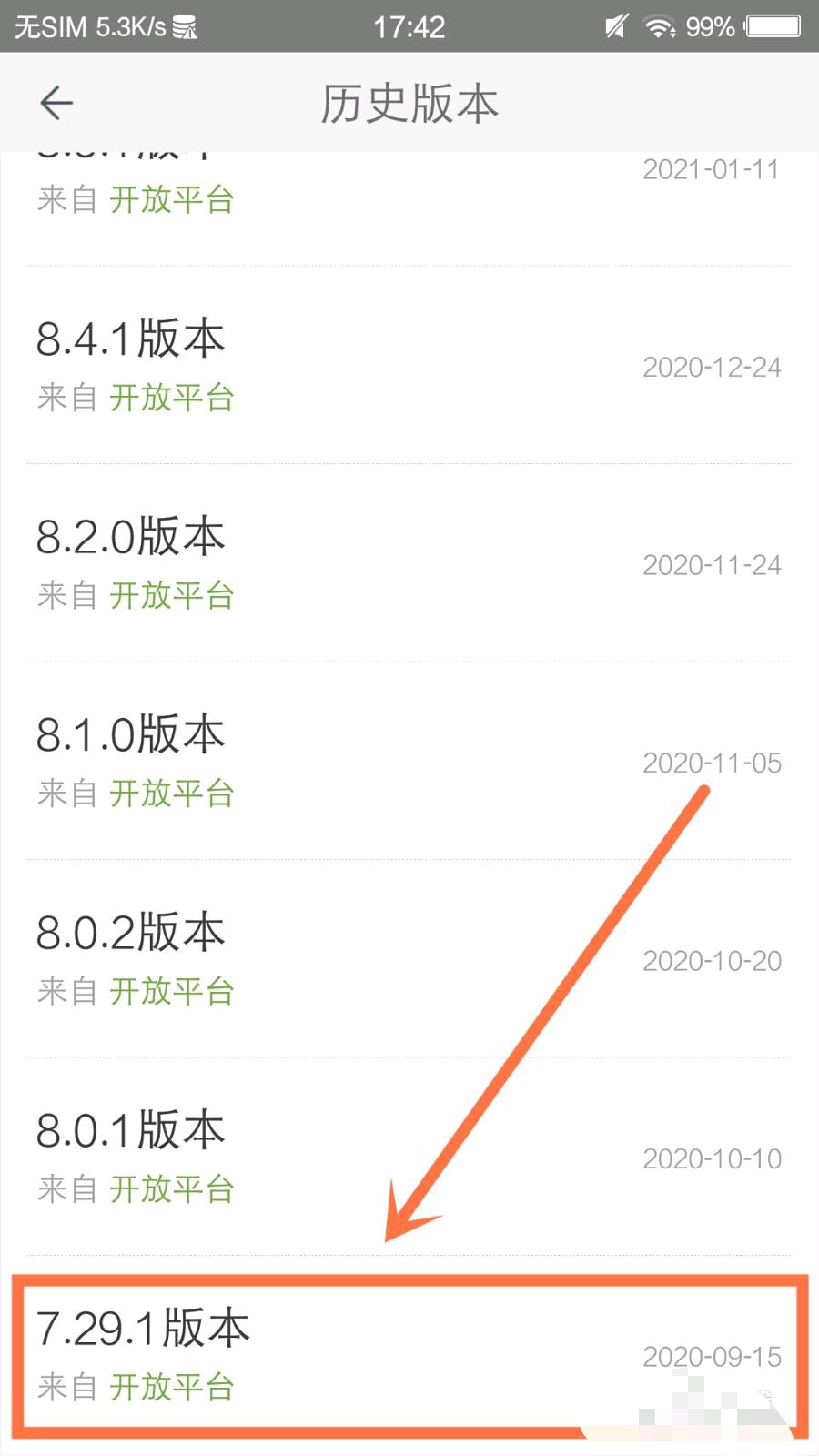Go back from the 历史版本 page
The width and height of the screenshot is (819, 1456).
click(56, 103)
